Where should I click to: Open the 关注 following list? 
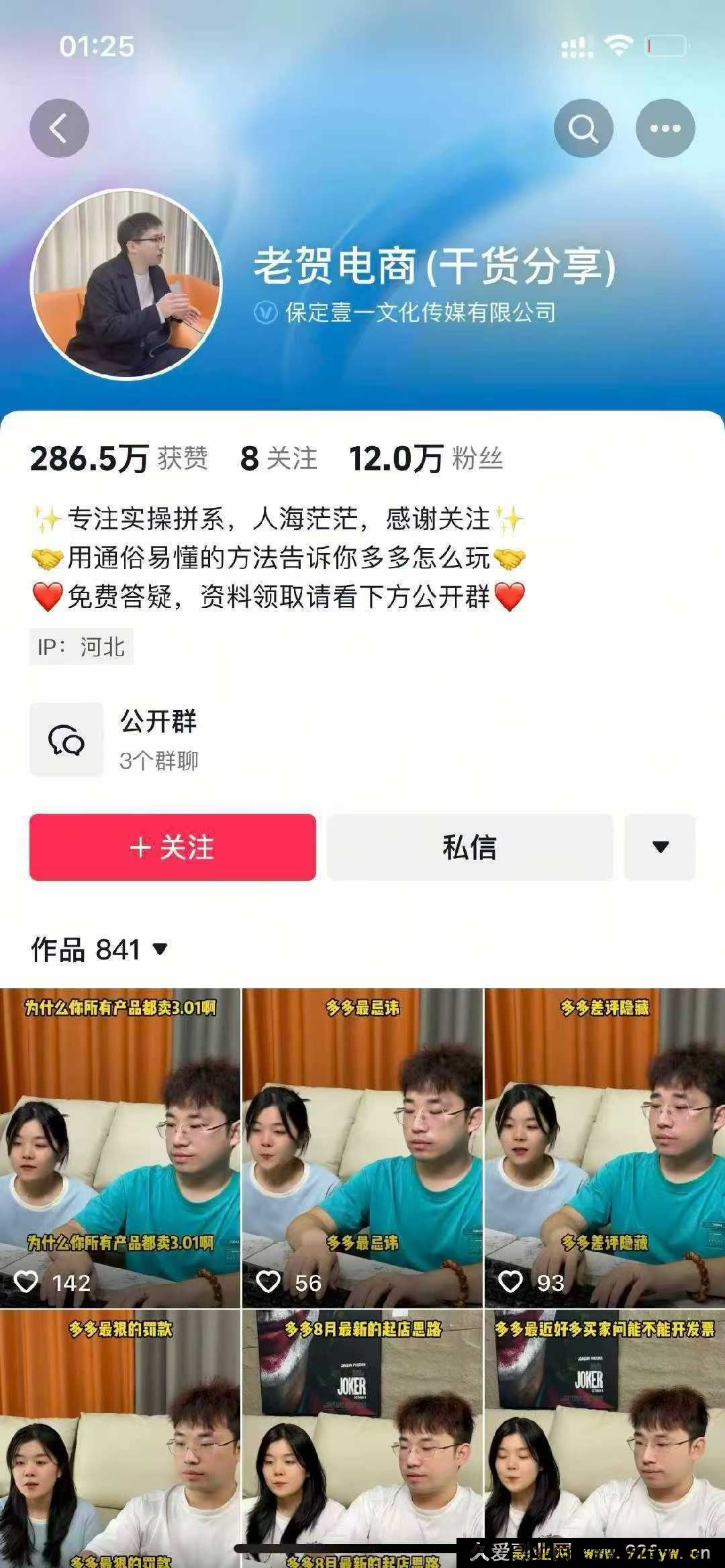pos(279,459)
